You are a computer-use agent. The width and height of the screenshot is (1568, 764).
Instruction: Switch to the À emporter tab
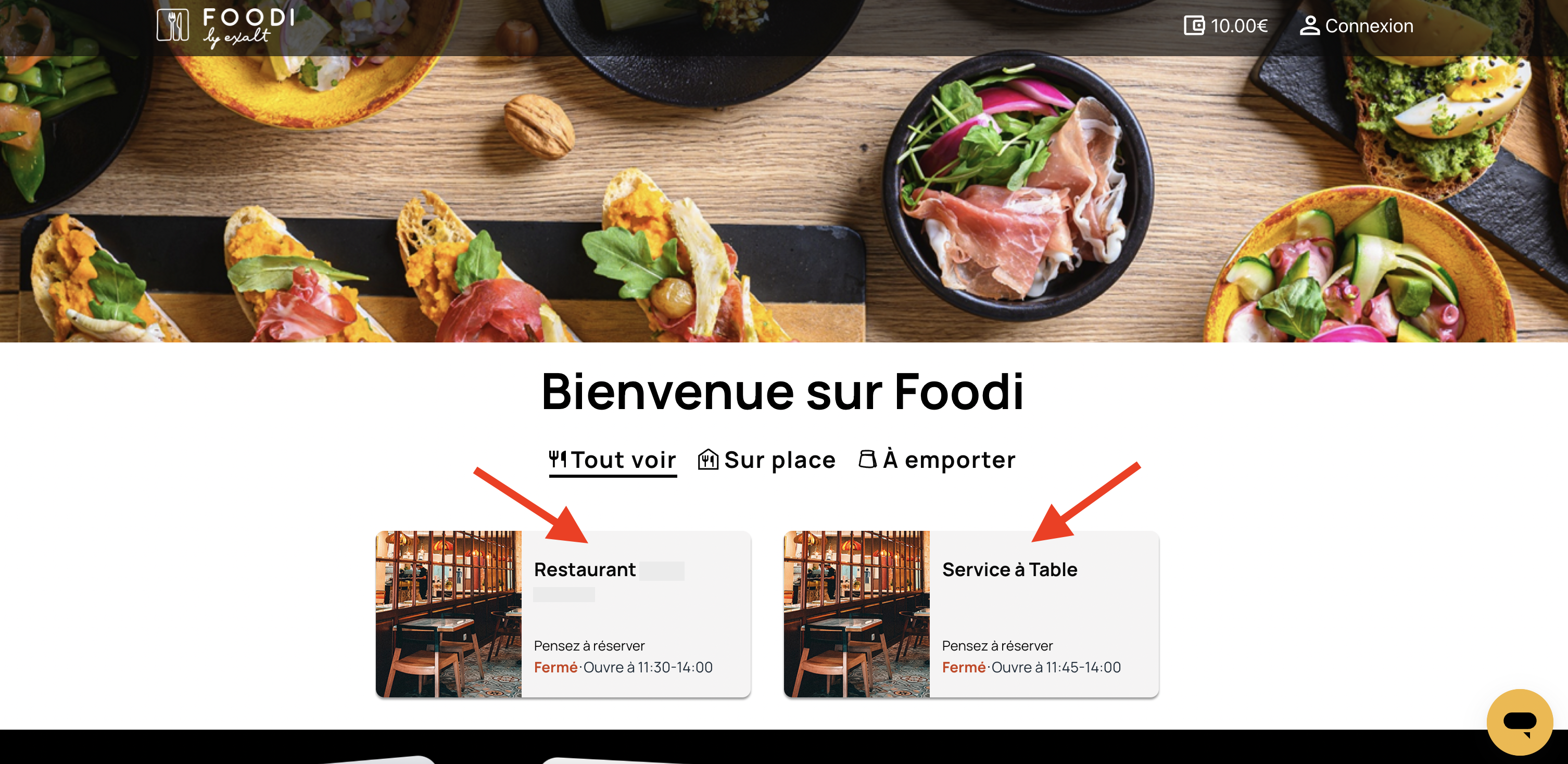point(937,460)
